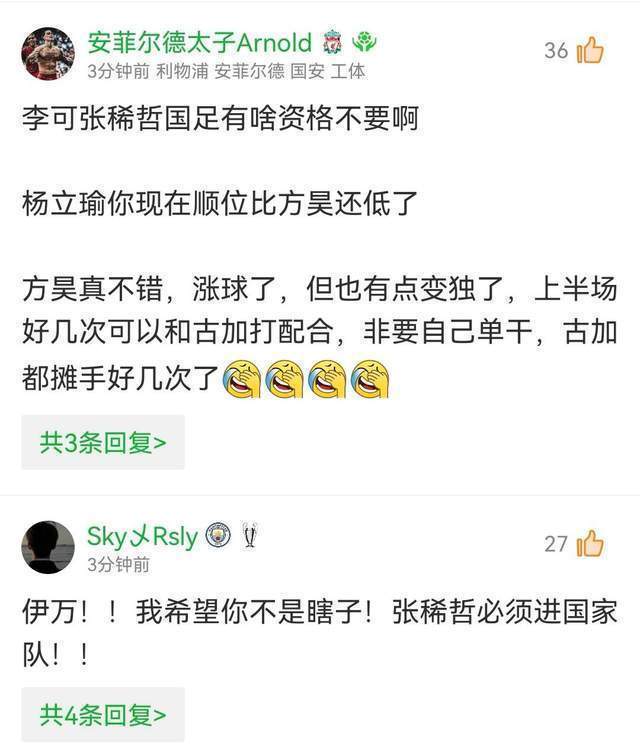
Task: Open 安菲尔德太子Arnold's profile avatar
Action: coord(48,54)
